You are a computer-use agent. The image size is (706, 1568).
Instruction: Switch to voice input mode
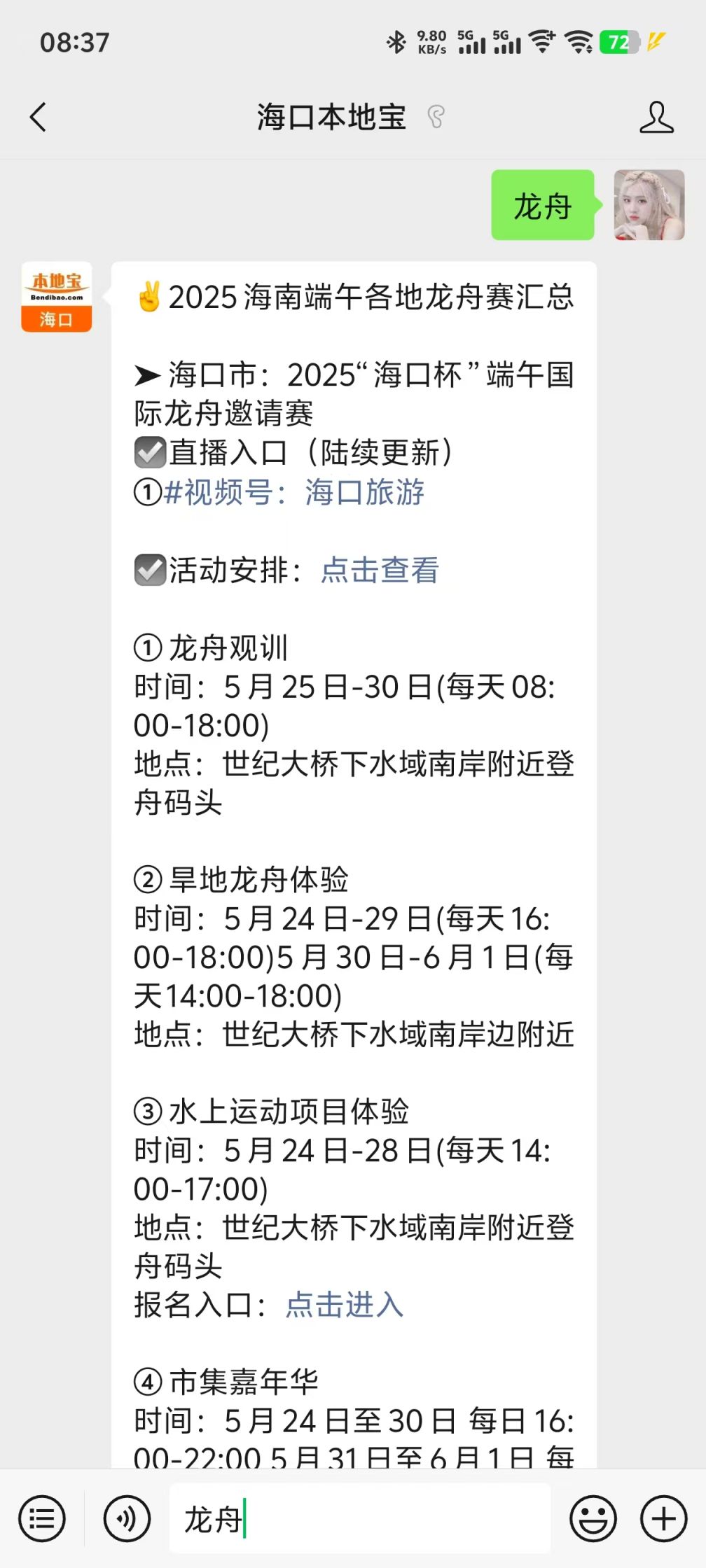pos(127,1519)
